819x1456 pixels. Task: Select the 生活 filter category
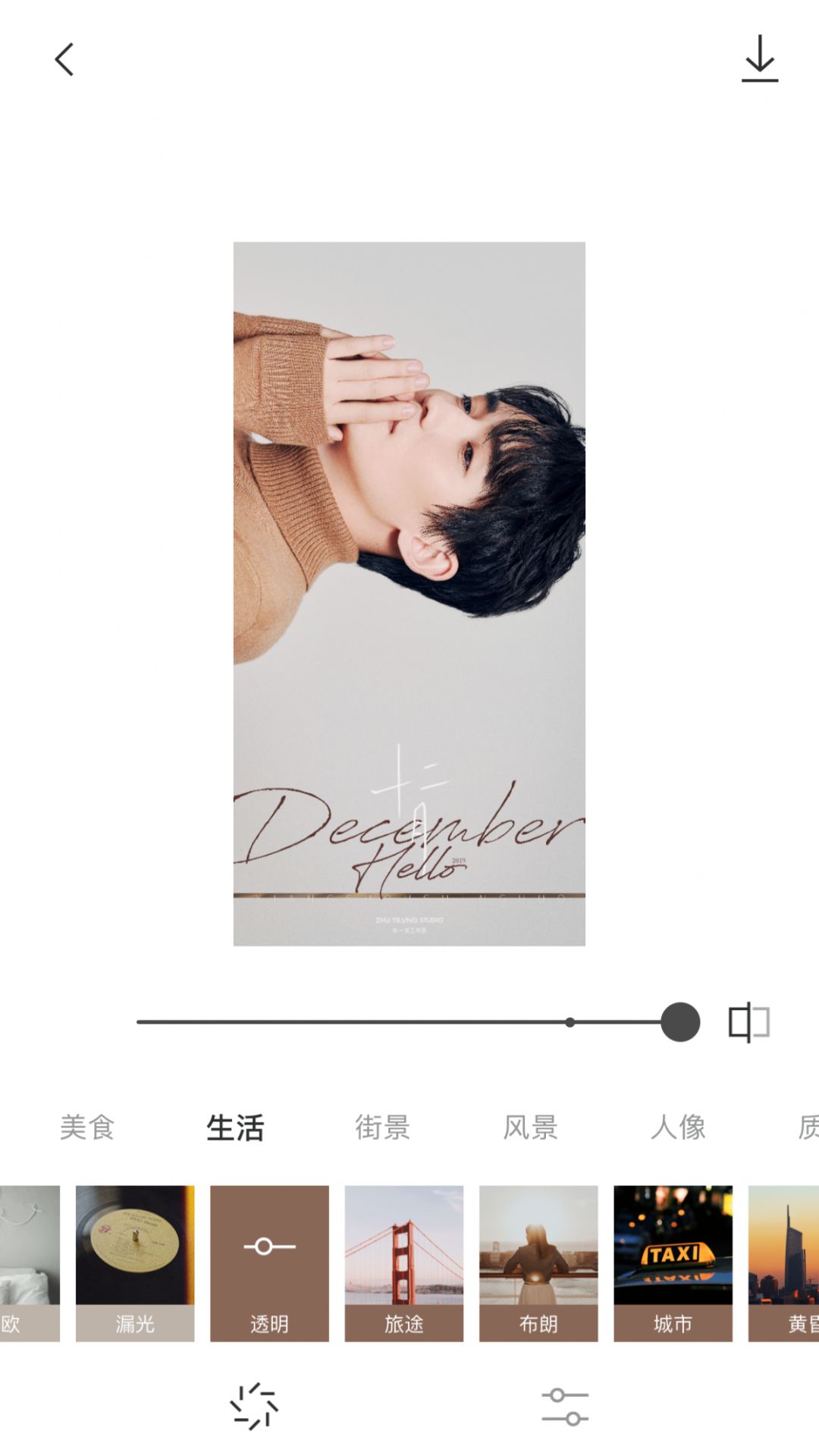(235, 1128)
